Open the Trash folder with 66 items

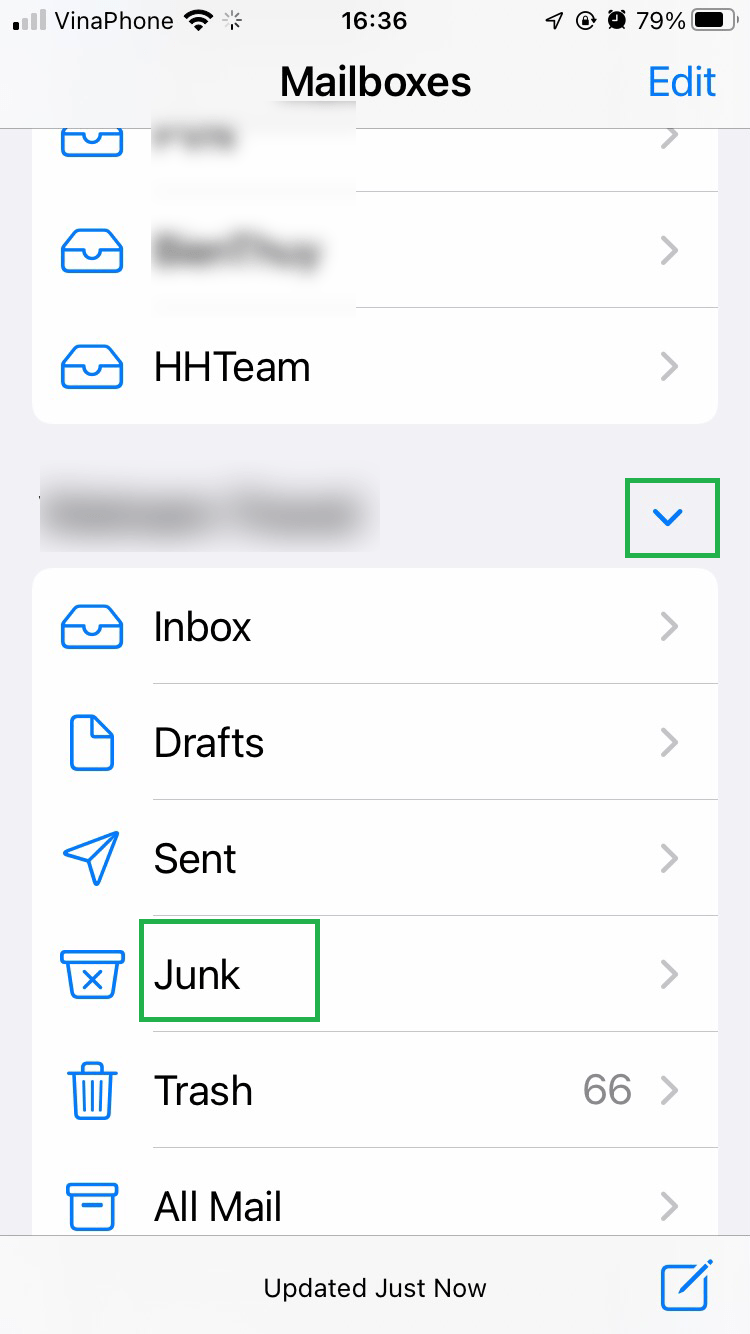(375, 1090)
